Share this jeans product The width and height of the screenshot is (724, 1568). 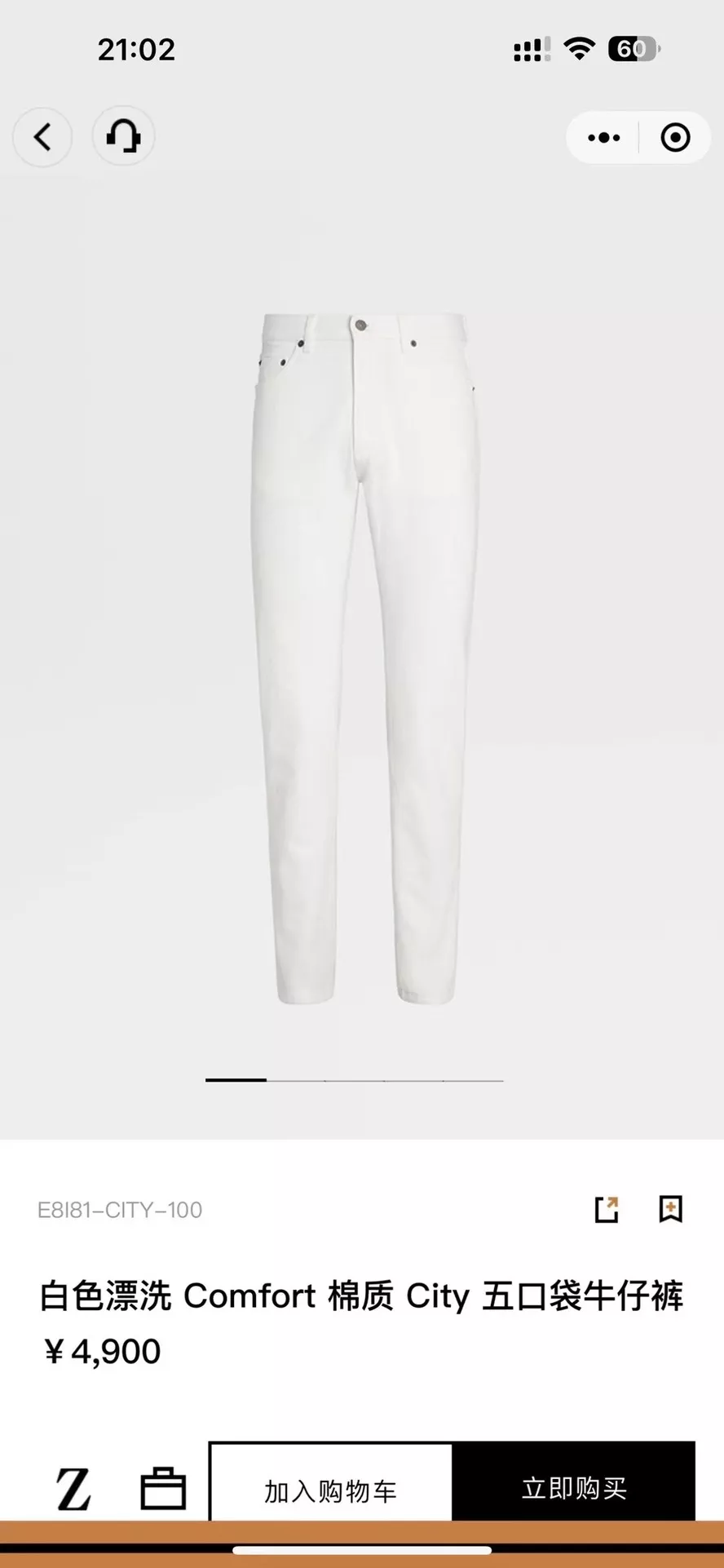click(x=607, y=1210)
